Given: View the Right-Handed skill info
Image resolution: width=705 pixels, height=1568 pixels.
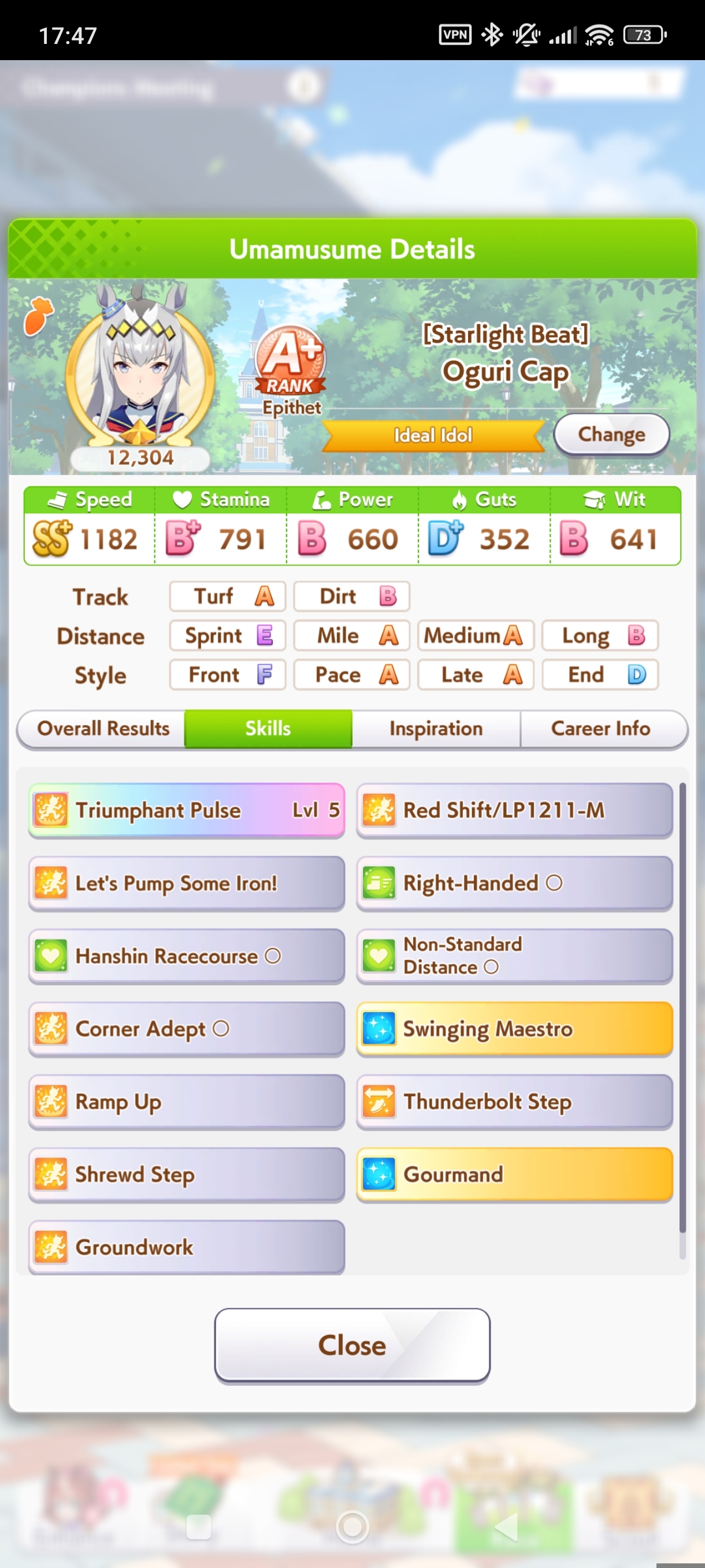Looking at the screenshot, I should (x=514, y=883).
